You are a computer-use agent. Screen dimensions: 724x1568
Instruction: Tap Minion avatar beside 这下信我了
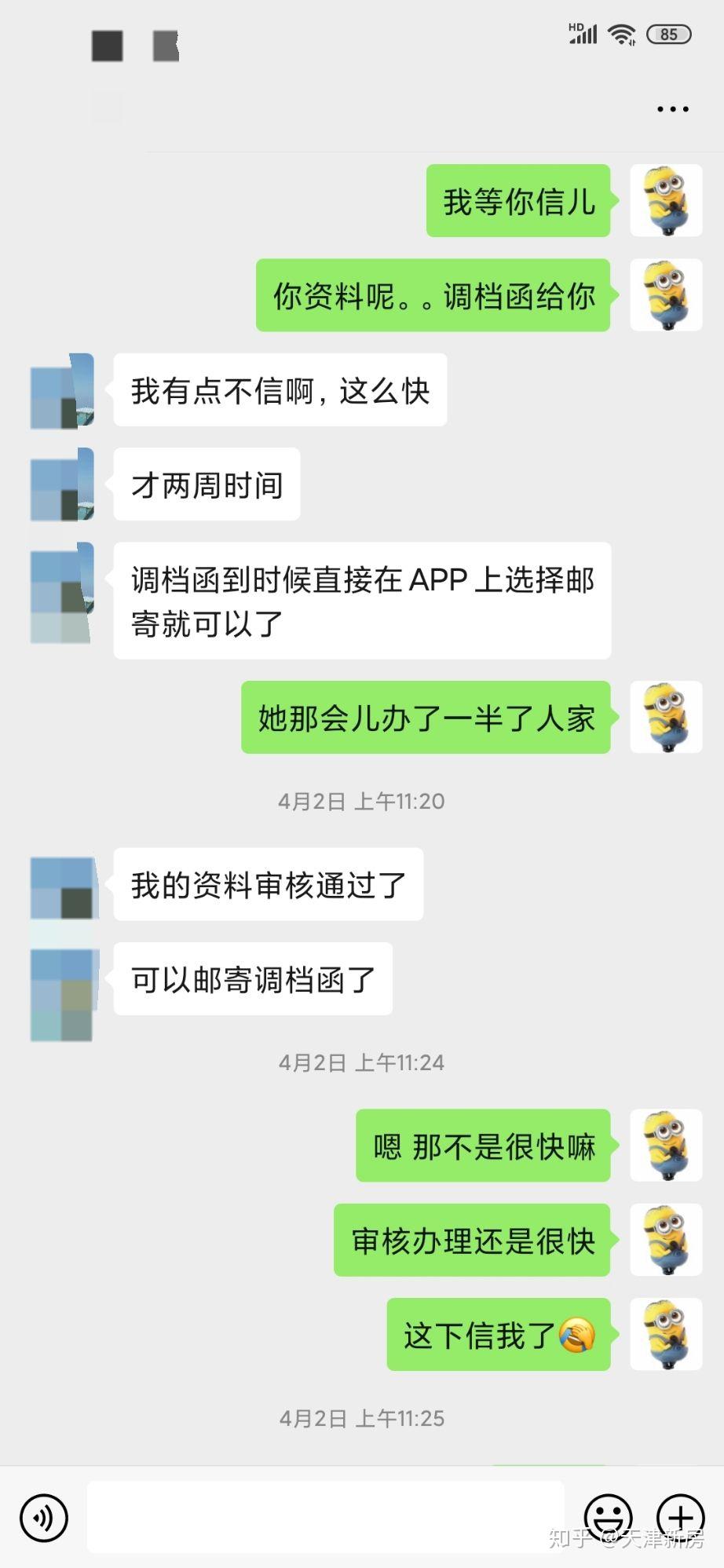click(666, 1334)
